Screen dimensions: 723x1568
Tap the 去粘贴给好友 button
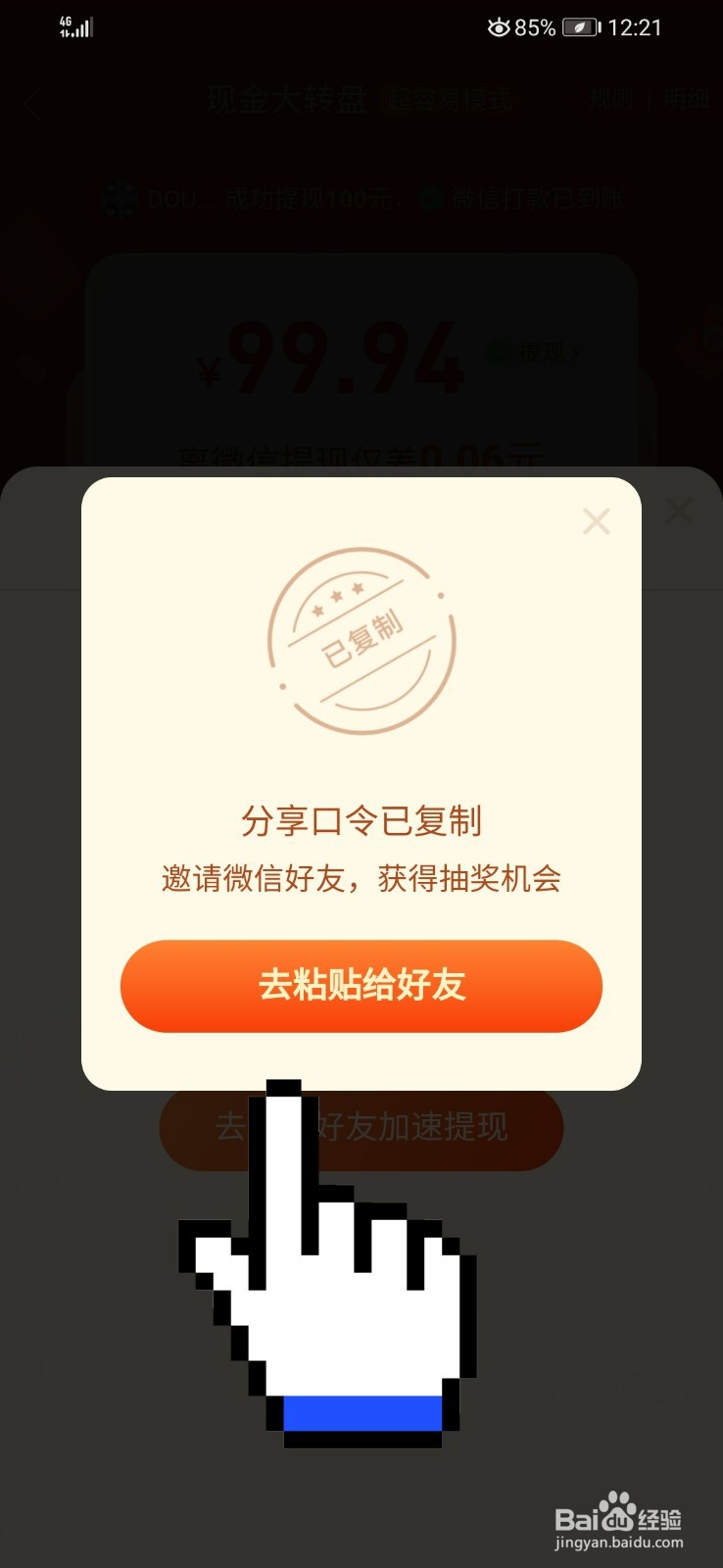coord(361,986)
